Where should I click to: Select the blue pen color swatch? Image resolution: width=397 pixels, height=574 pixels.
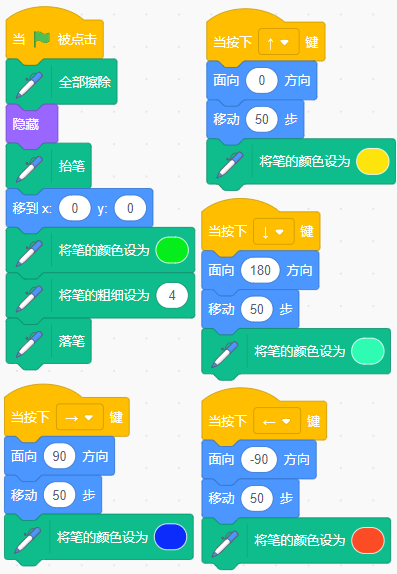(x=171, y=537)
